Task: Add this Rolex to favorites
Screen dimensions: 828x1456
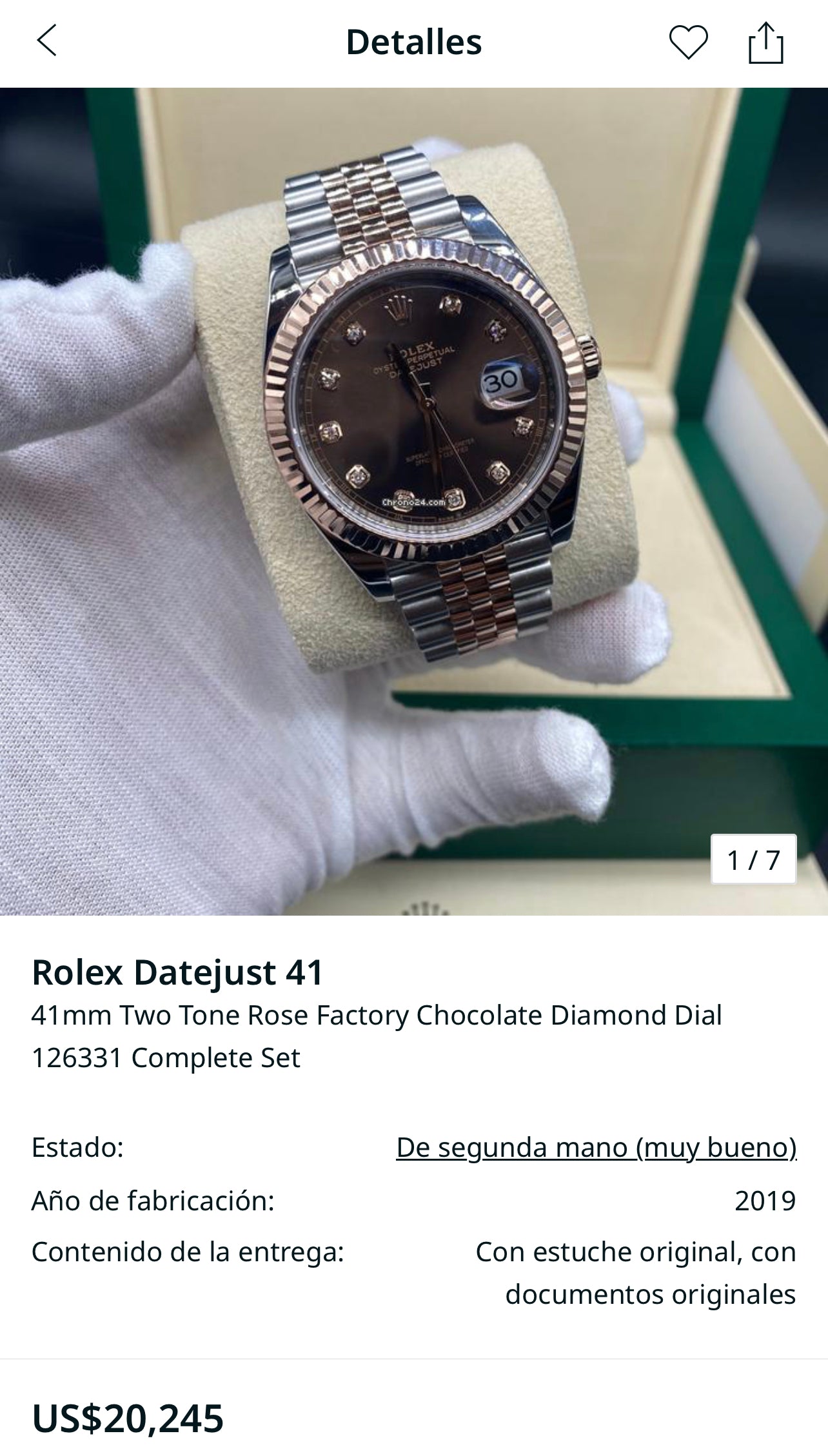Action: pos(688,43)
